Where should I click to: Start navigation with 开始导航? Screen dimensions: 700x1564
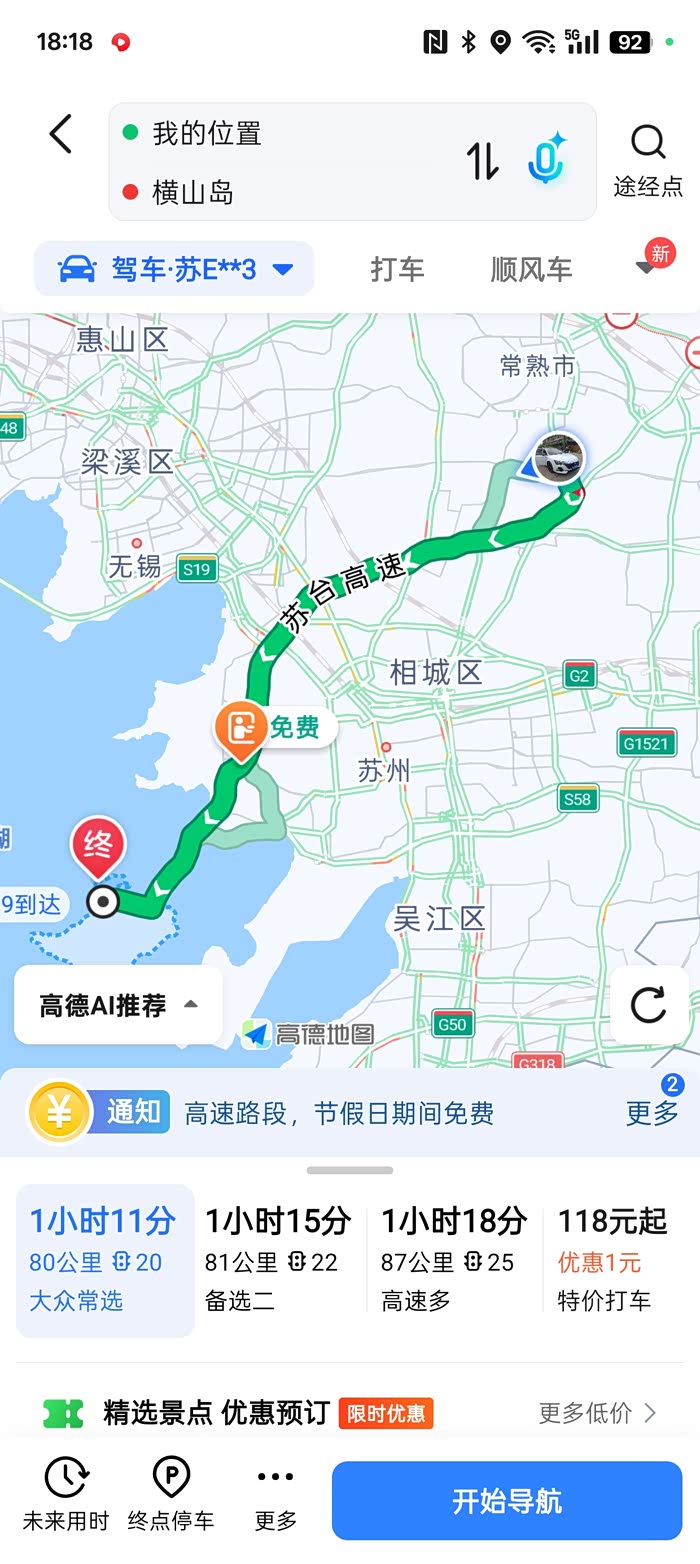point(507,1500)
